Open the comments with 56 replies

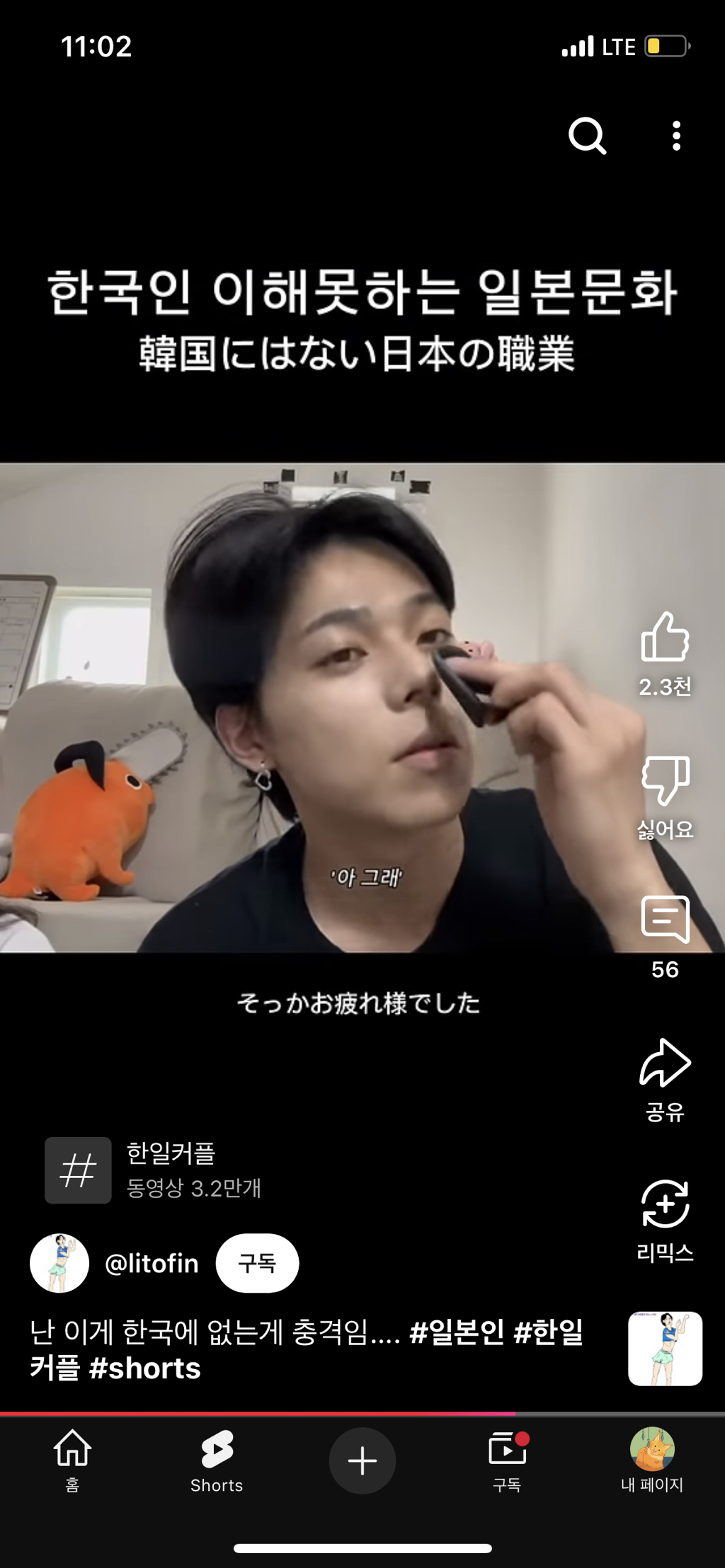tap(665, 920)
